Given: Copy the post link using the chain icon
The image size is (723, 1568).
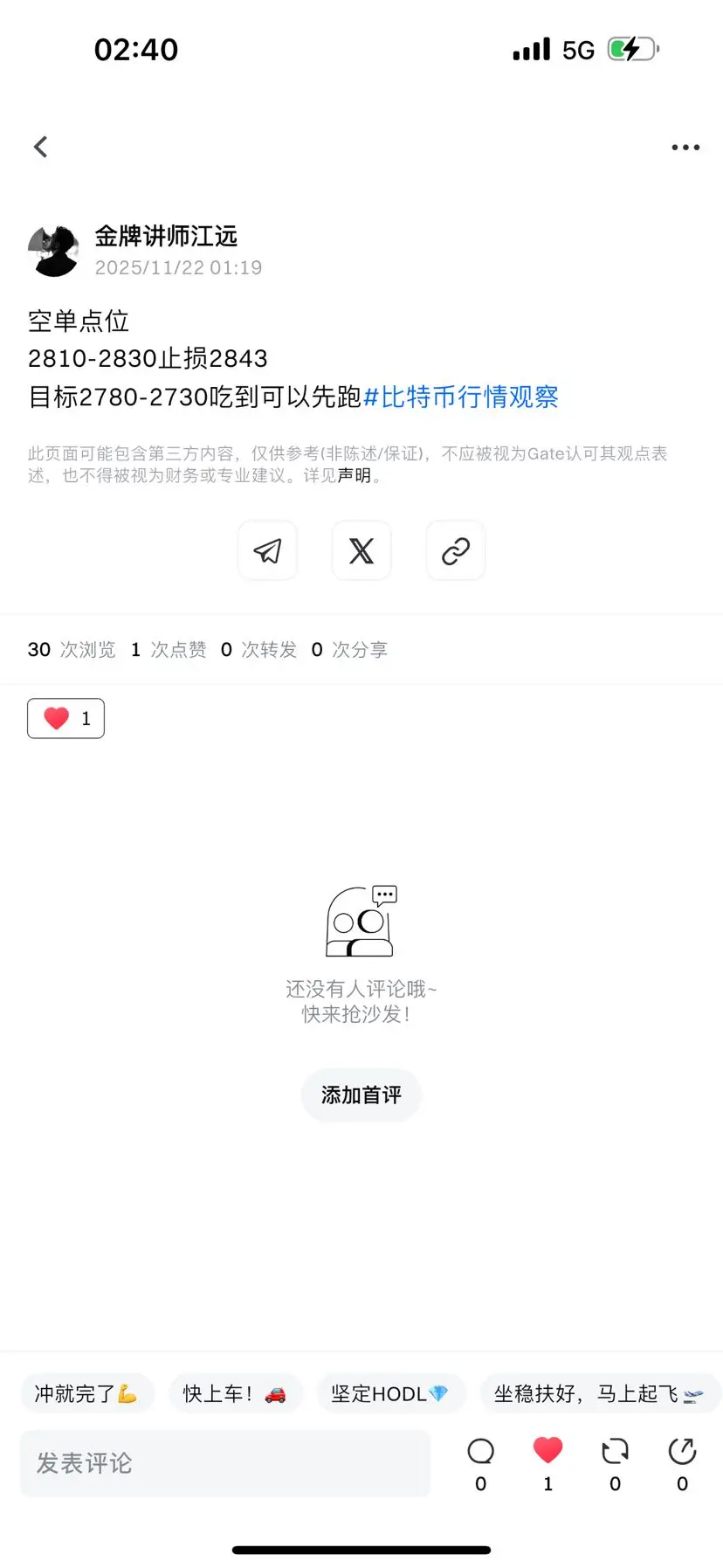Looking at the screenshot, I should pos(455,551).
